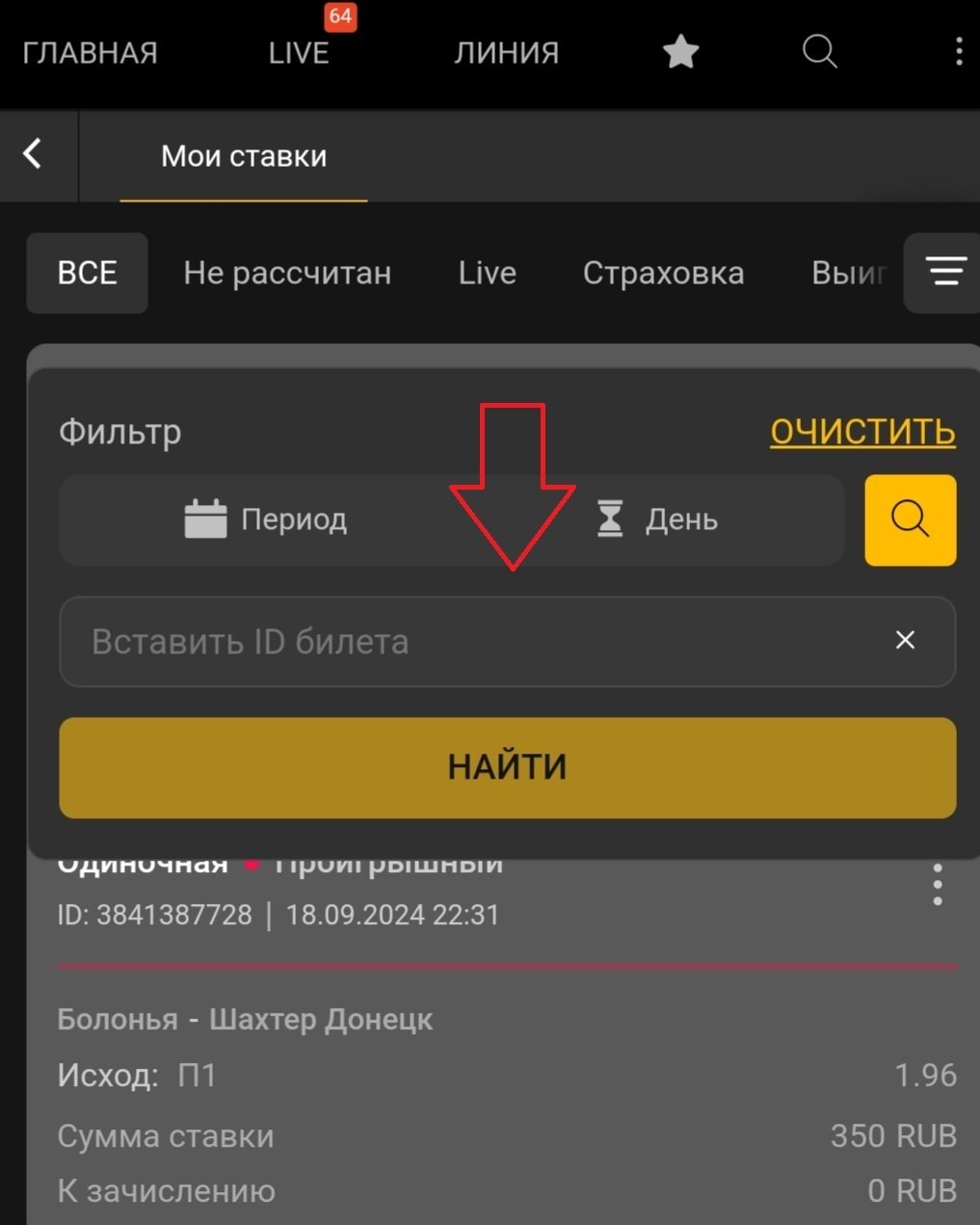
Task: Choose the Период filter option
Action: (266, 519)
